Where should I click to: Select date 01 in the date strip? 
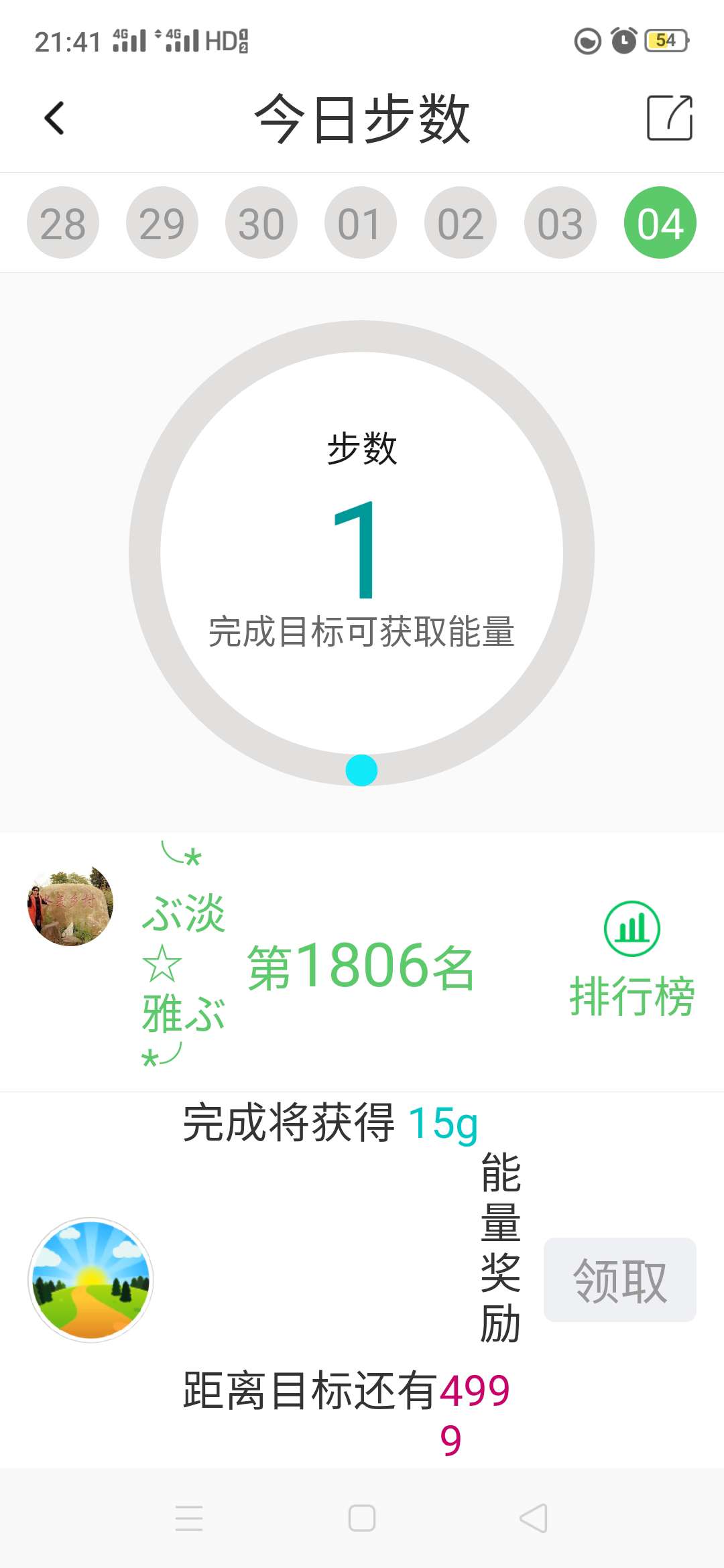point(361,222)
